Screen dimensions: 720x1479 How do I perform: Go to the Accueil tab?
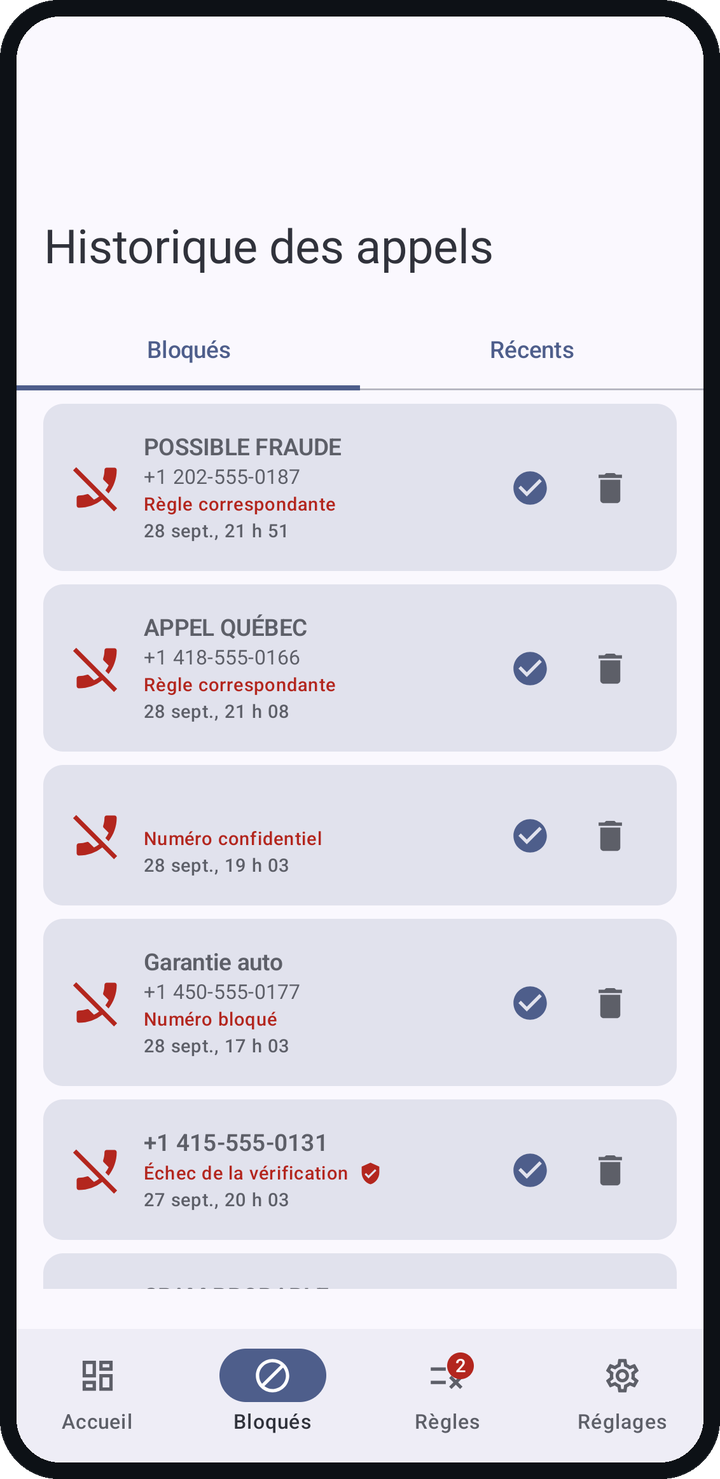pos(97,1395)
